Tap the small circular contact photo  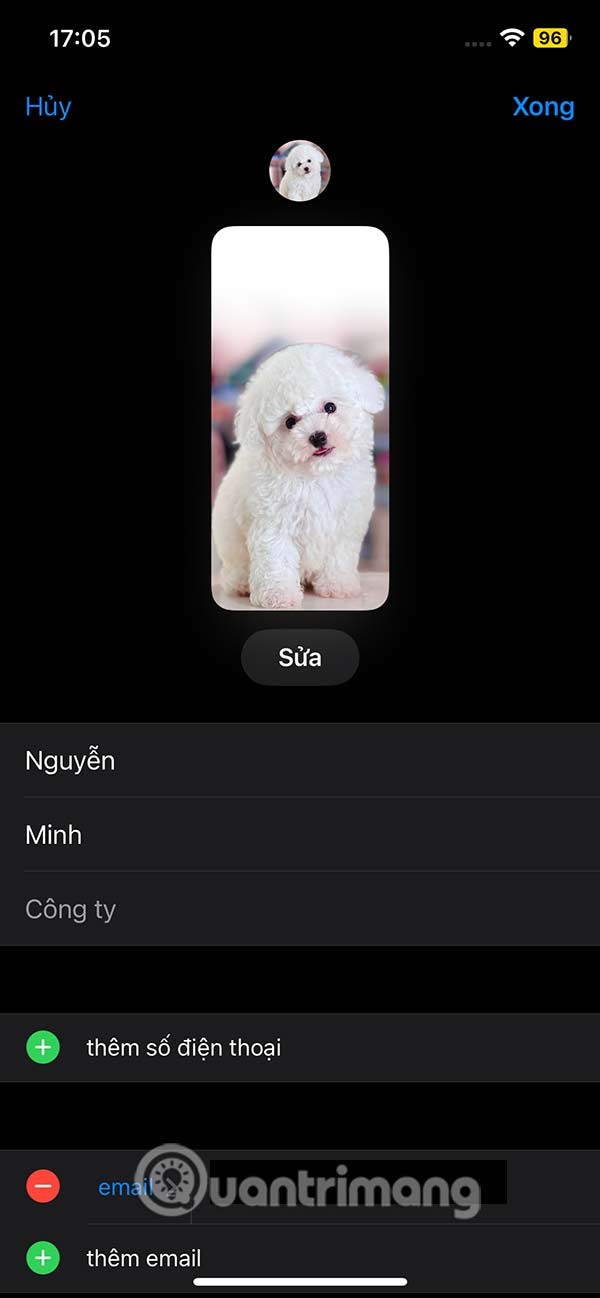coord(299,171)
